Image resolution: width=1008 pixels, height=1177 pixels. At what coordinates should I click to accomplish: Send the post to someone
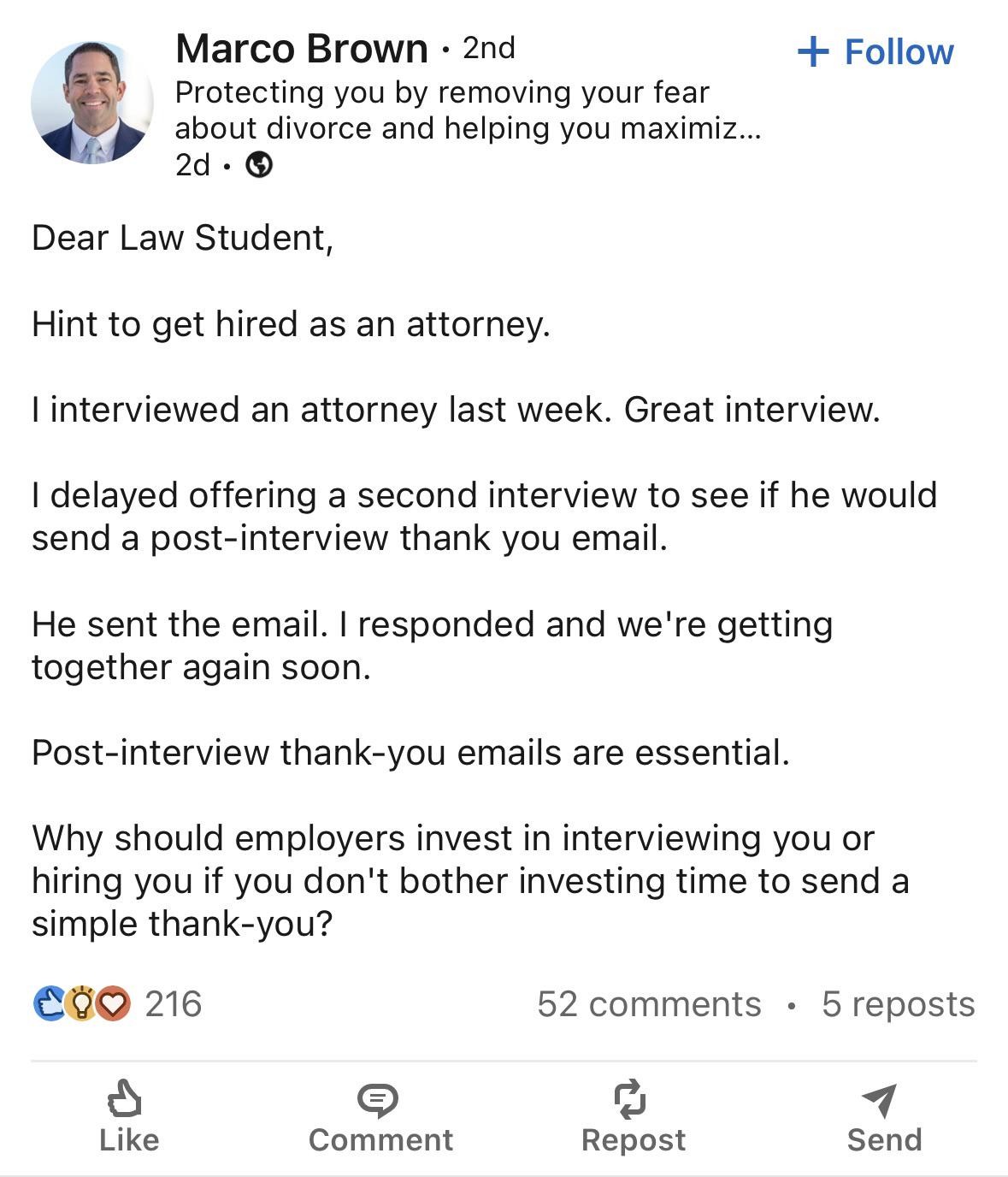point(883,1116)
